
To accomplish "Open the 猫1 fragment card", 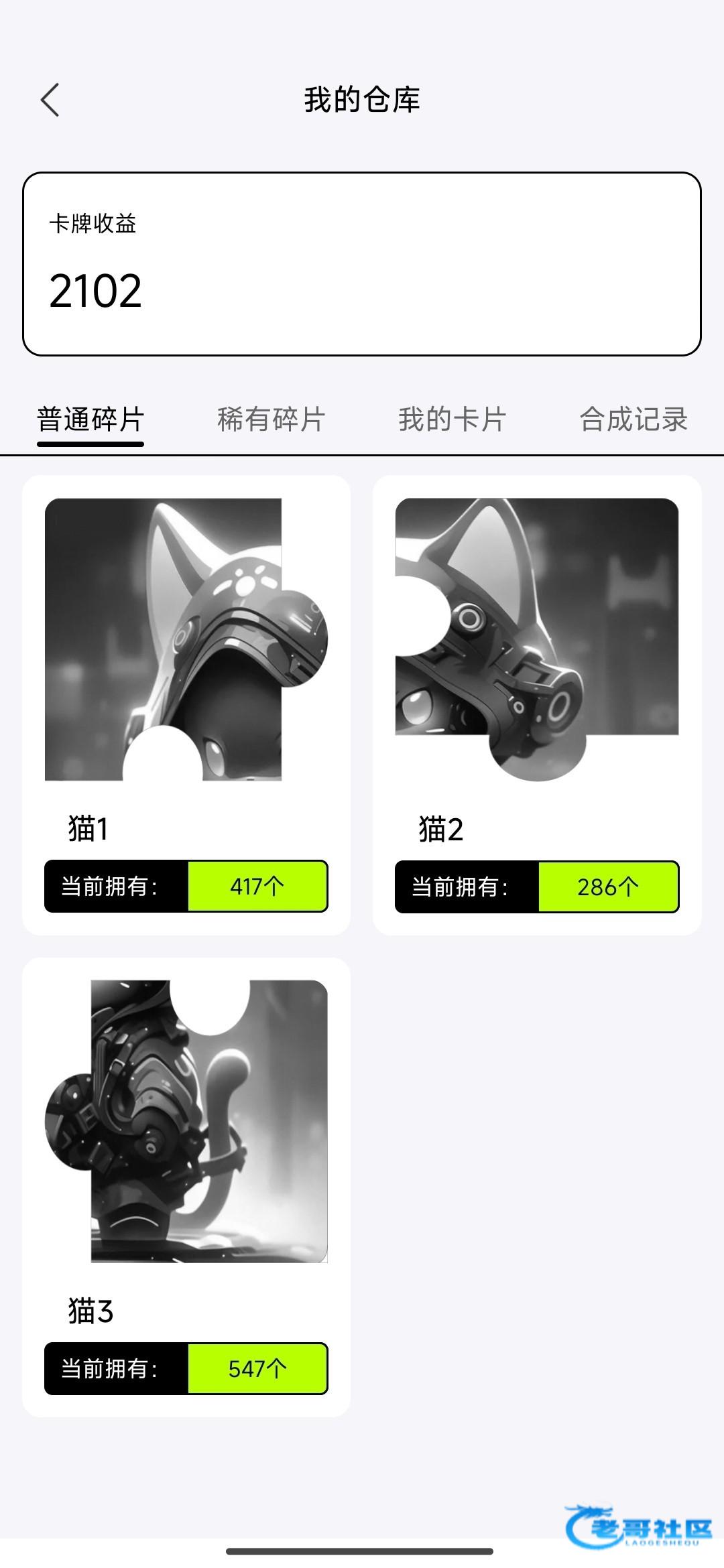I will click(186, 704).
